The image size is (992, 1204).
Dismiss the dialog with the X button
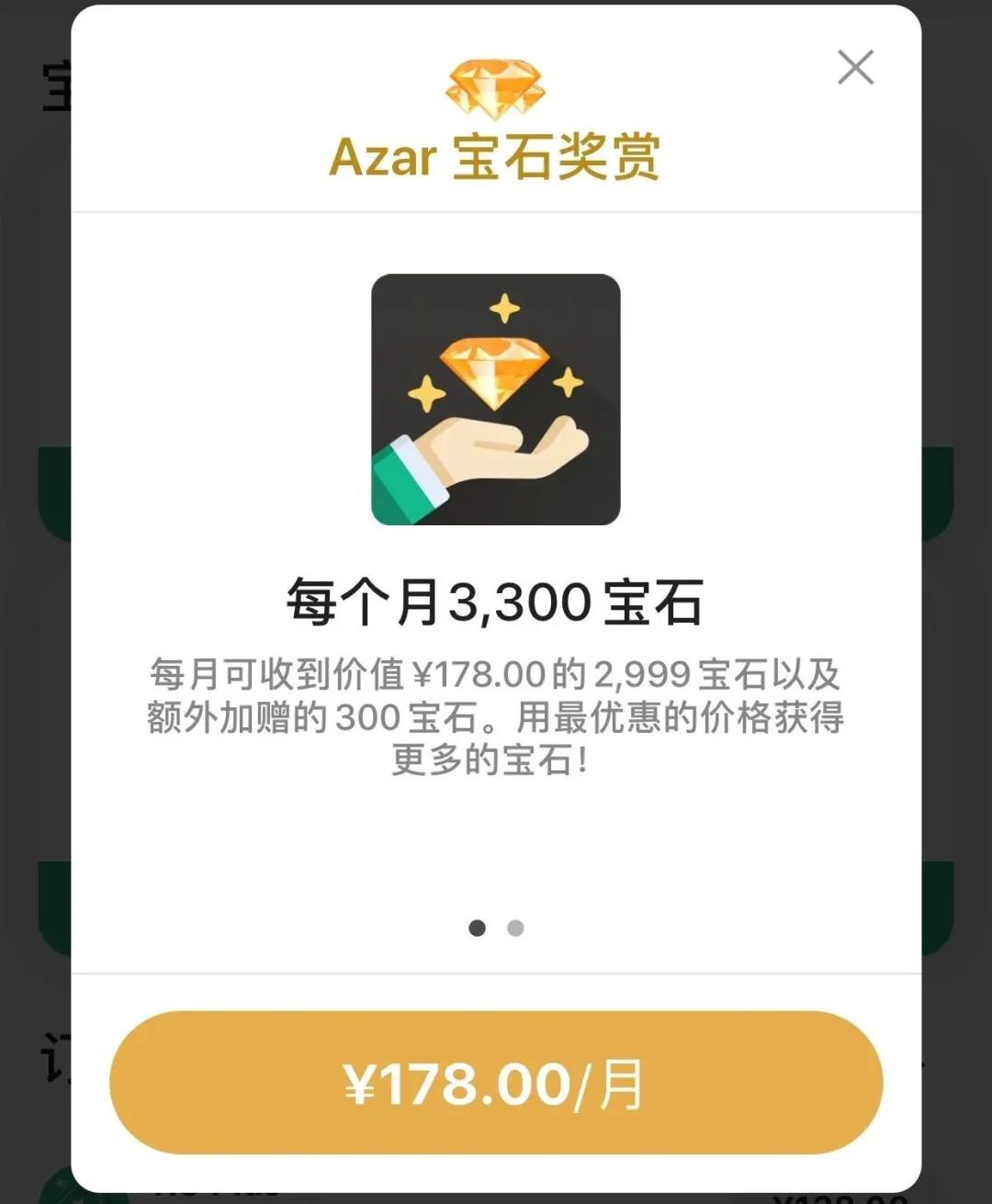(855, 68)
